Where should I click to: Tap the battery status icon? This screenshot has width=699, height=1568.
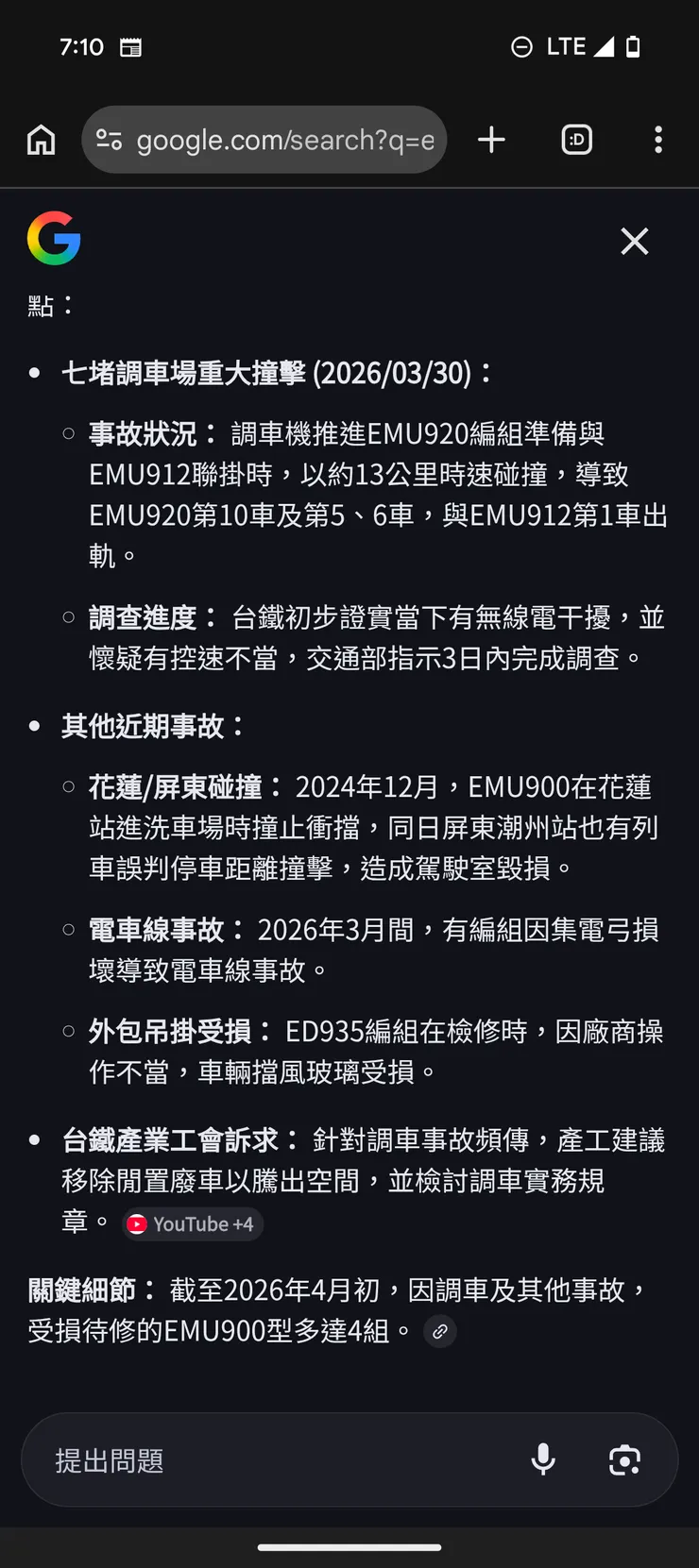[x=632, y=46]
